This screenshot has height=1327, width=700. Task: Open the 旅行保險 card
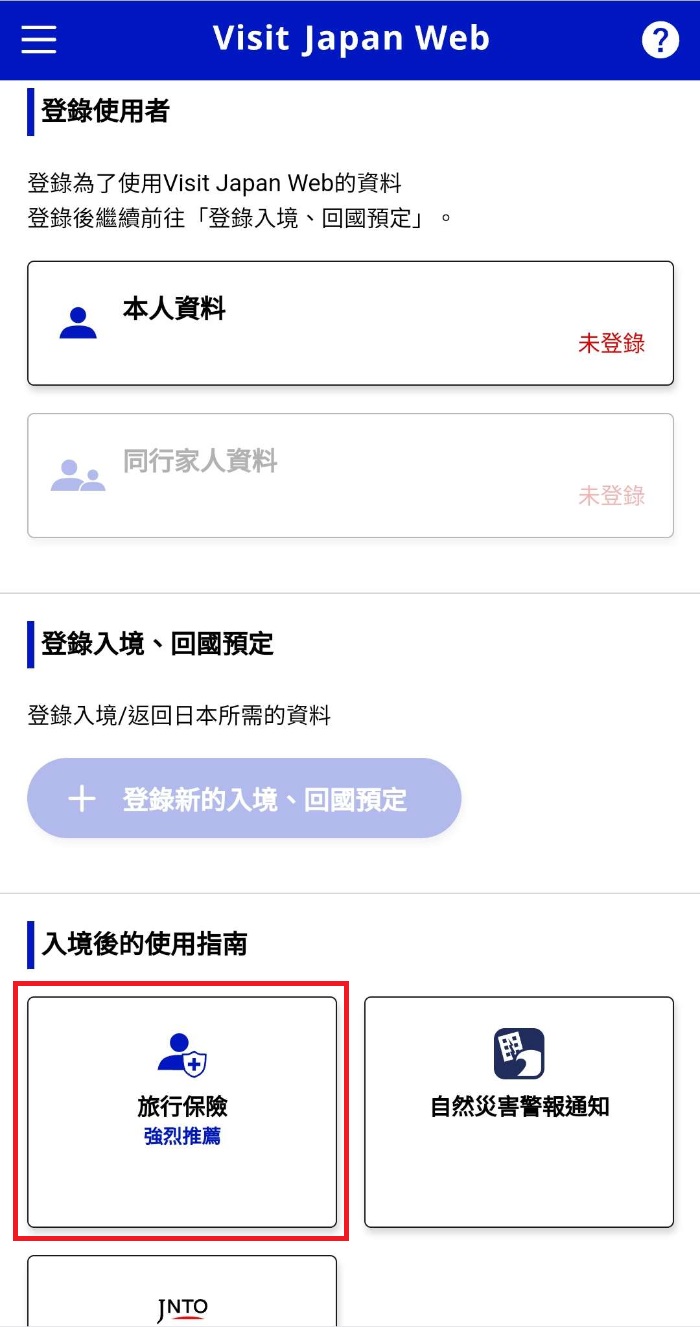182,1111
